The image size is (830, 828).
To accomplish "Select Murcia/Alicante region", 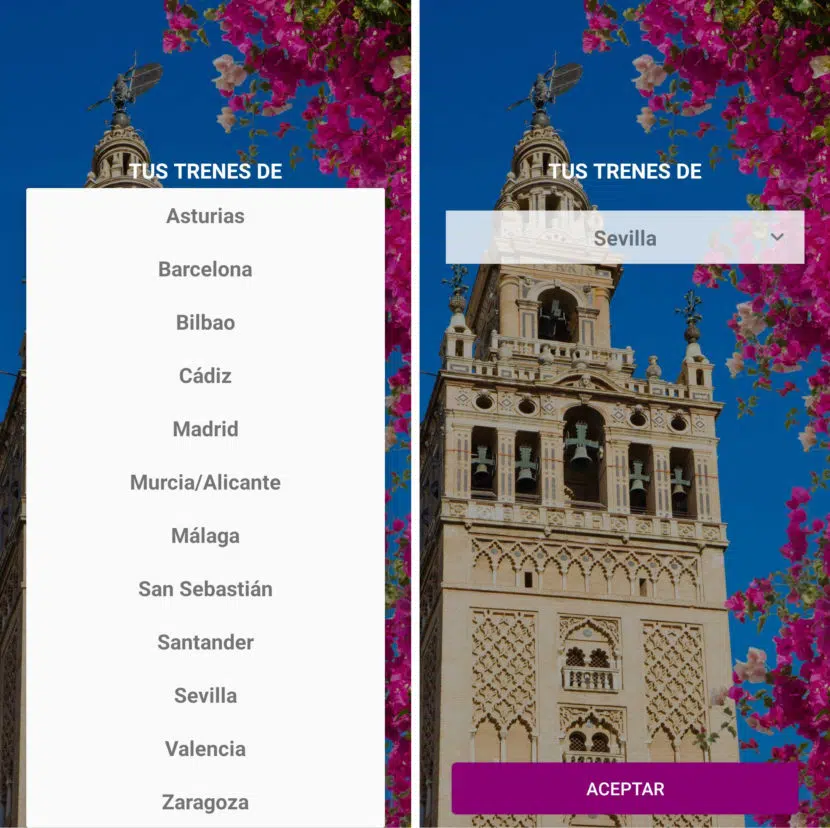I will tap(205, 482).
